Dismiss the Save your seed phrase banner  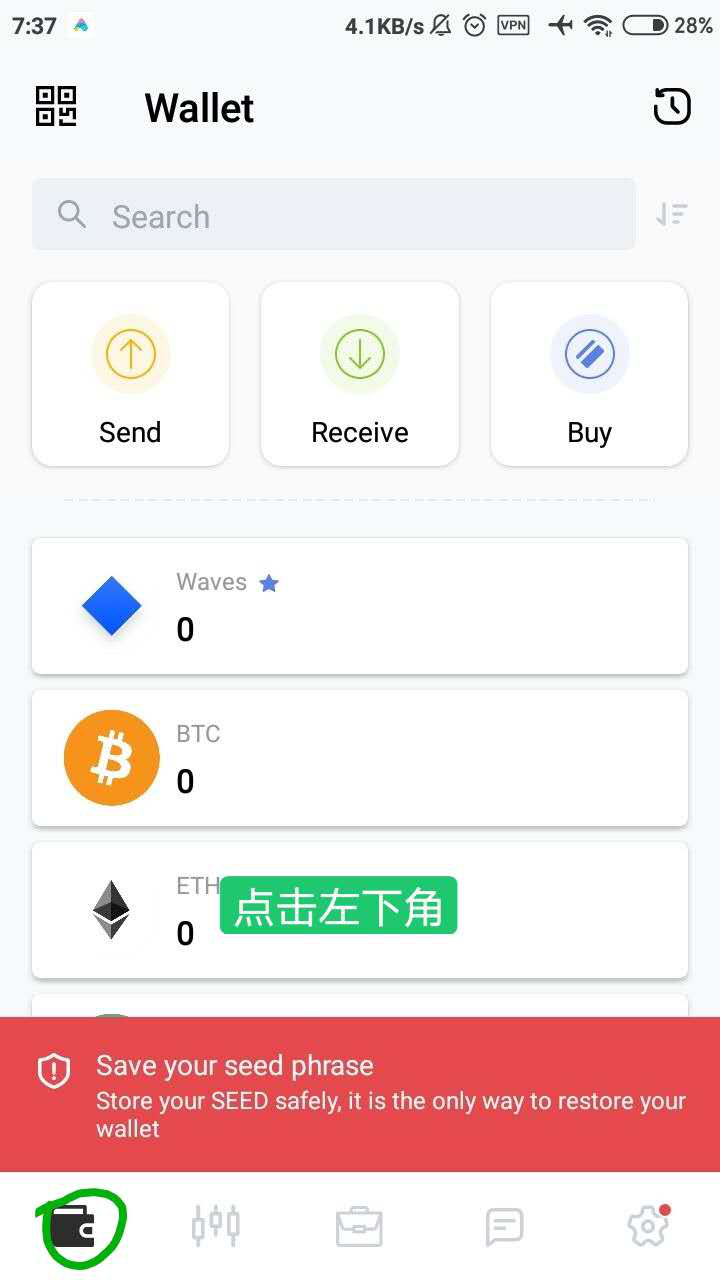point(360,1095)
